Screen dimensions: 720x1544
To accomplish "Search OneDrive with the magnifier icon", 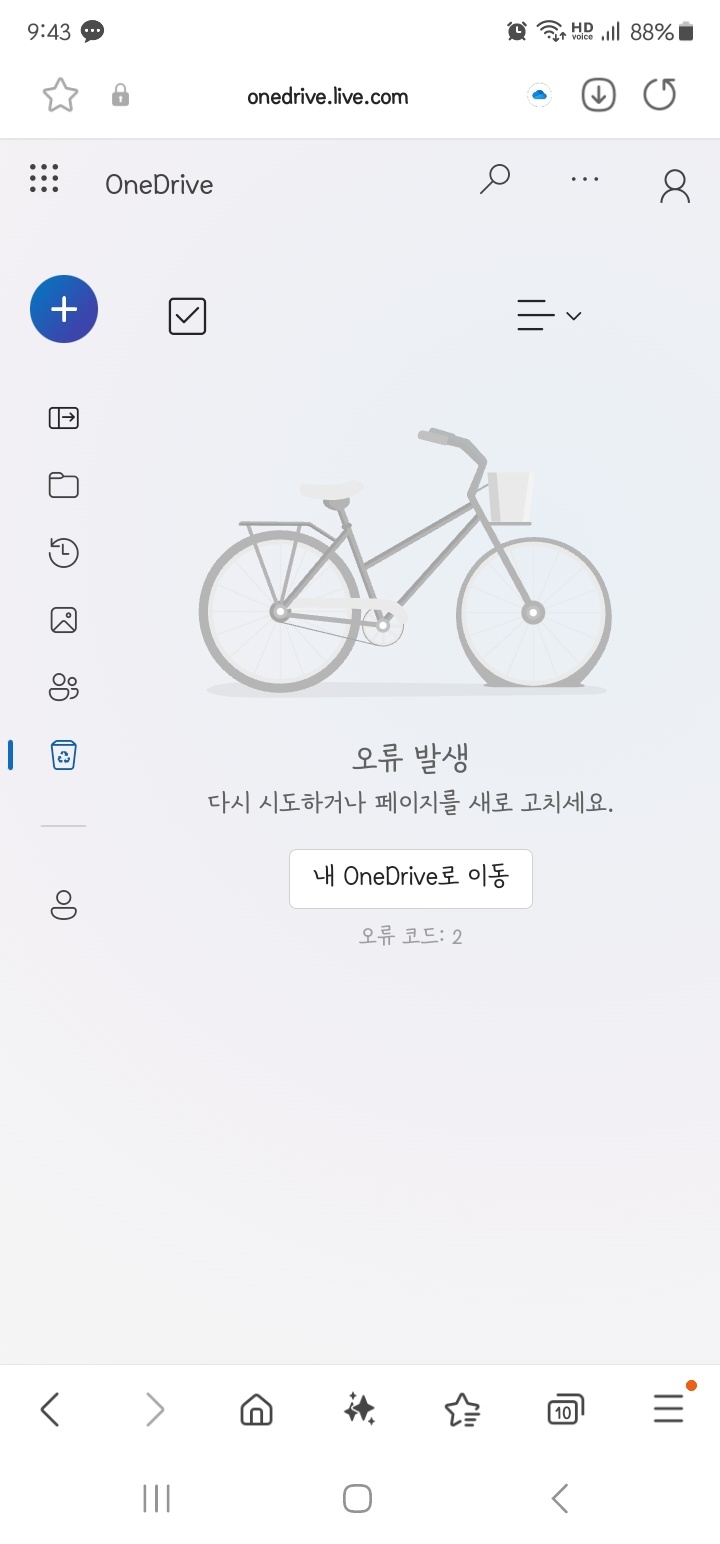I will (x=494, y=180).
